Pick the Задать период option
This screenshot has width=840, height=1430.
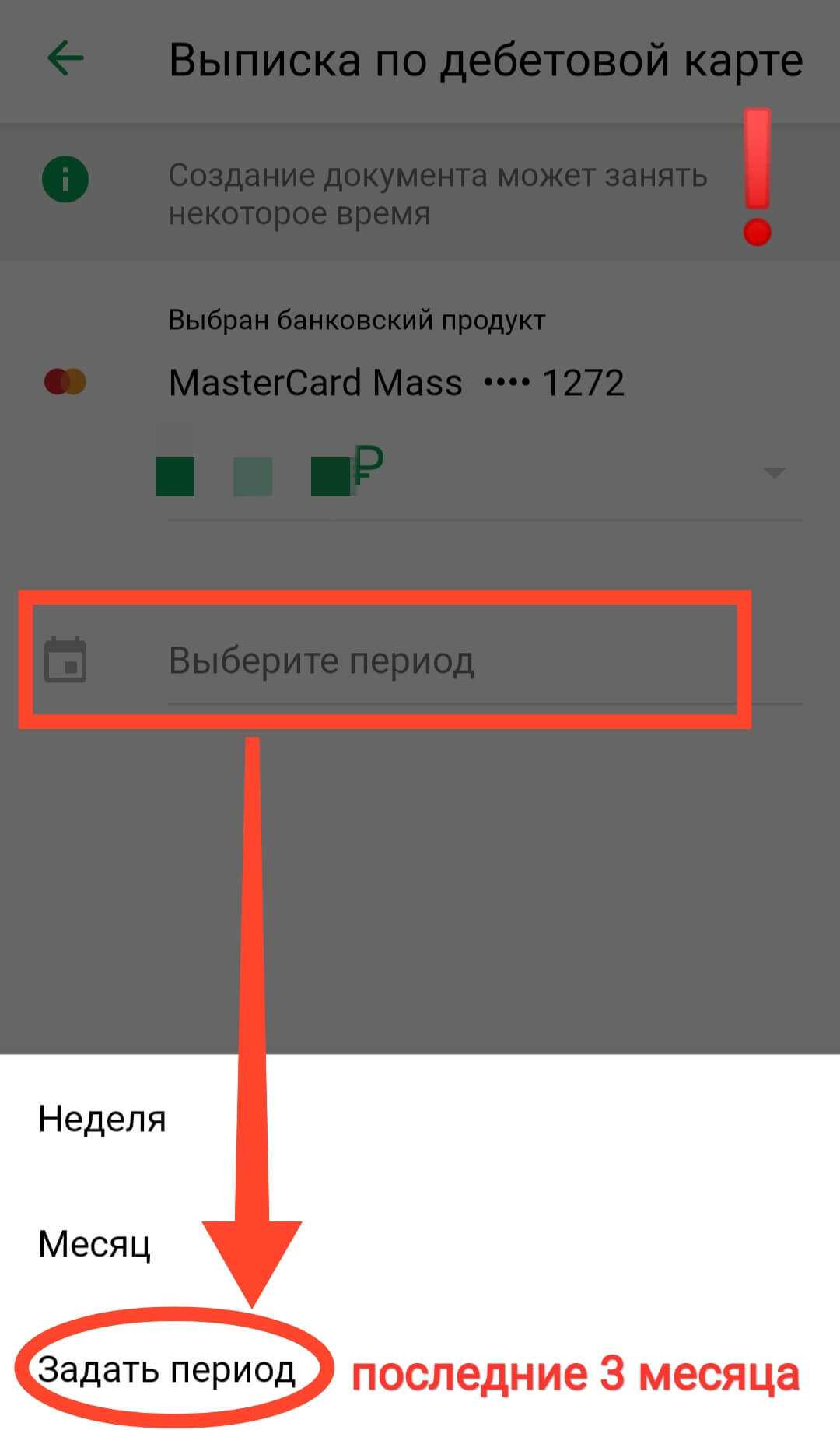pos(166,1369)
